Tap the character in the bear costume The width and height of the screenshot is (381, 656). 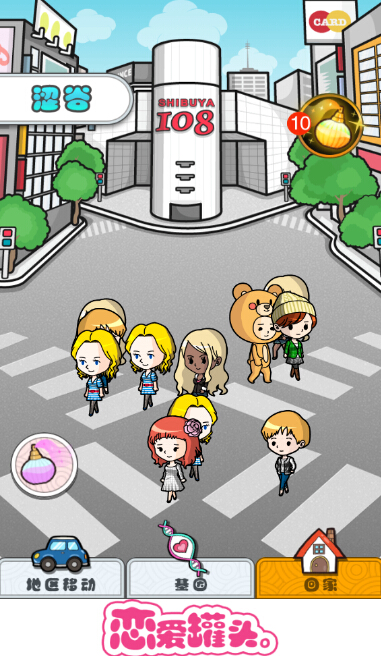pos(254,333)
